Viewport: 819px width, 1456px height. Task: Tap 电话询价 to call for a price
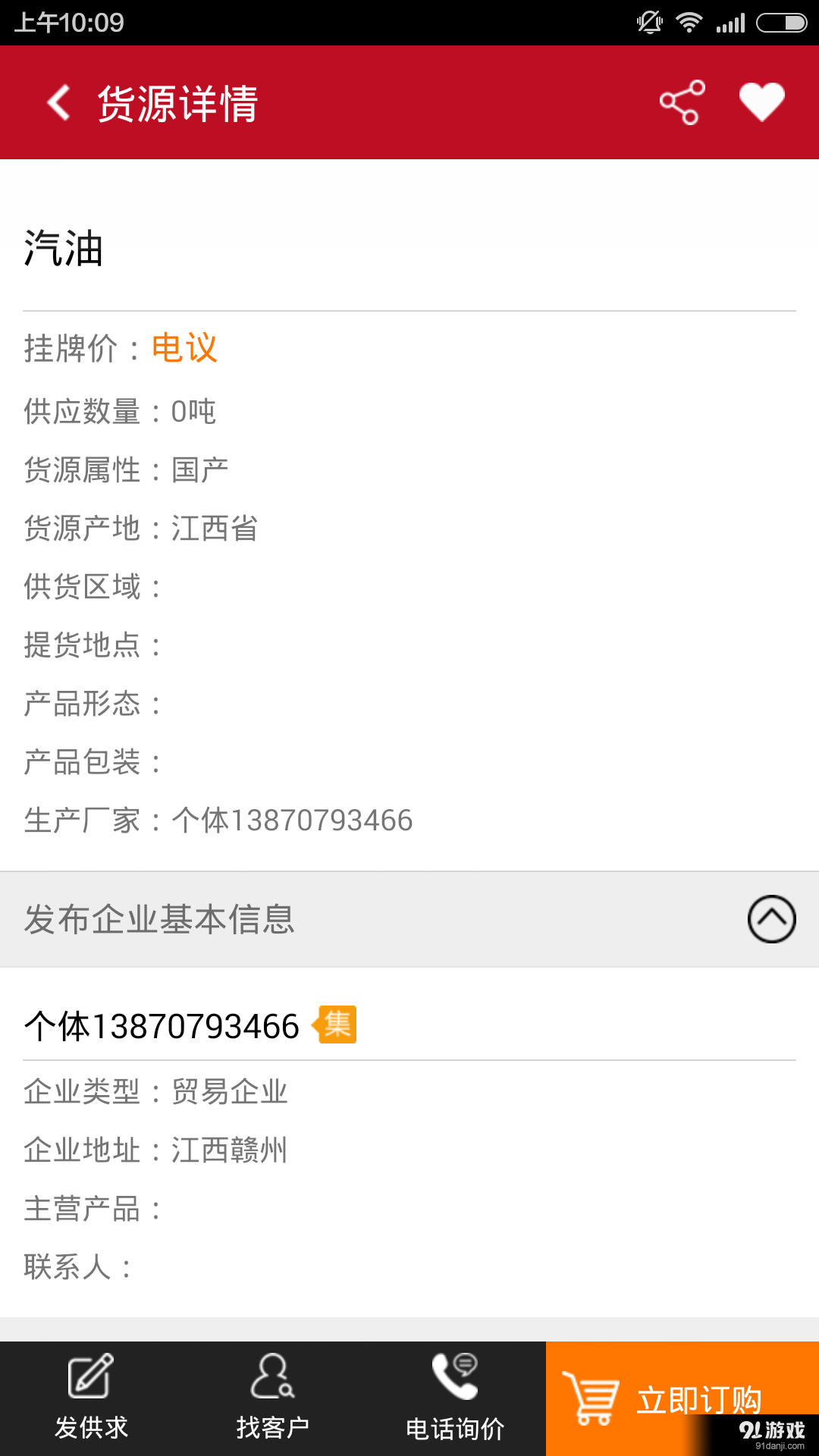pyautogui.click(x=455, y=1398)
